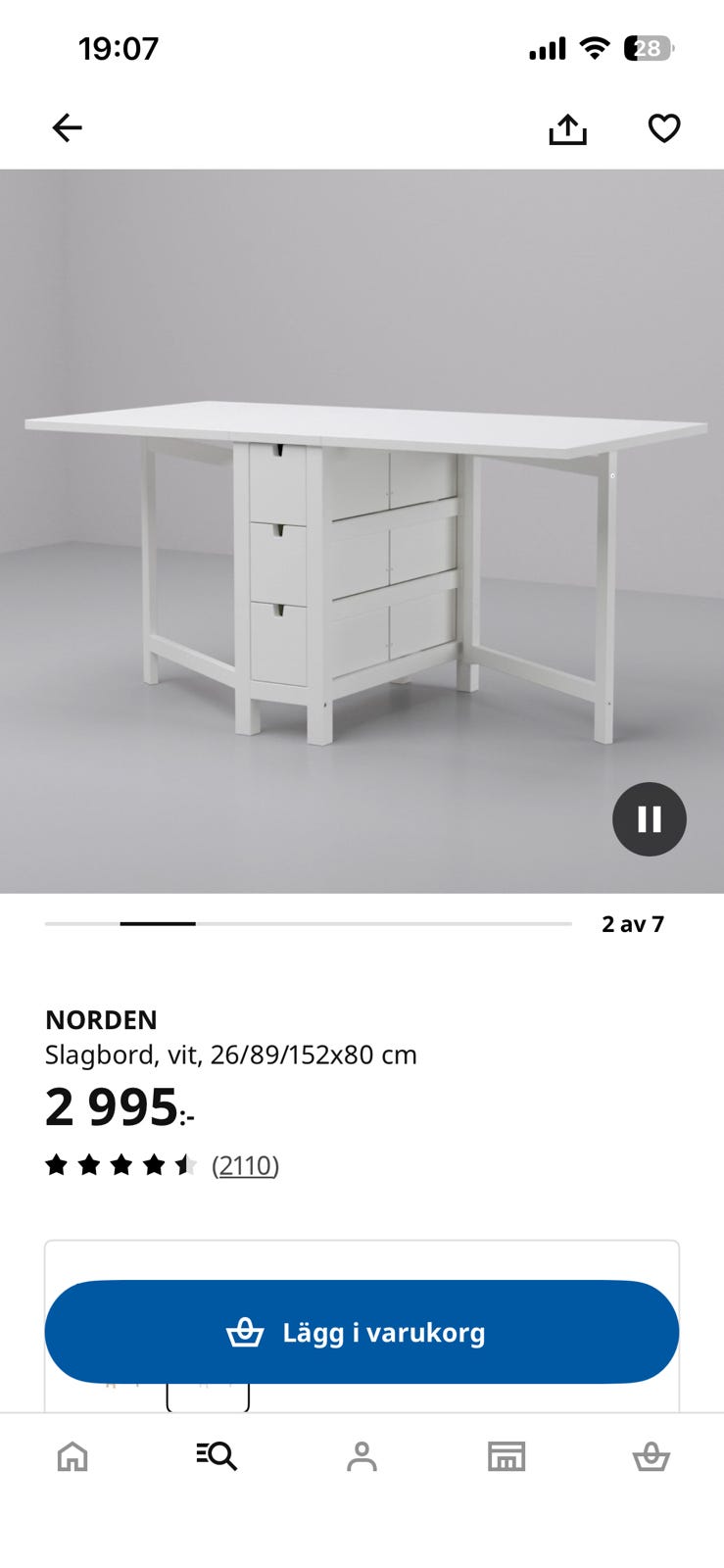Screen dimensions: 724x1568
Task: Select the store icon in bottom navigation
Action: (x=507, y=1456)
